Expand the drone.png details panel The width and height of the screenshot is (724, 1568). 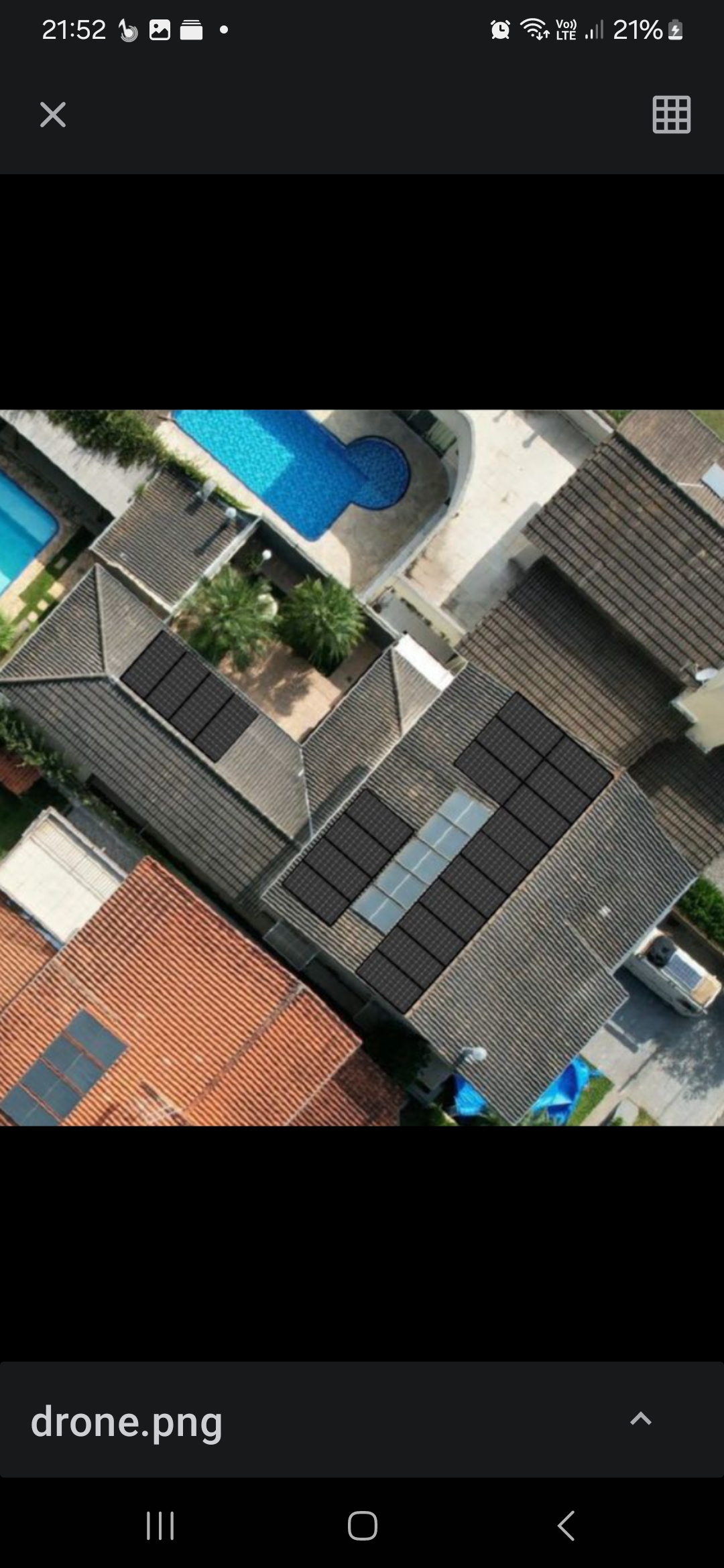tap(641, 1419)
